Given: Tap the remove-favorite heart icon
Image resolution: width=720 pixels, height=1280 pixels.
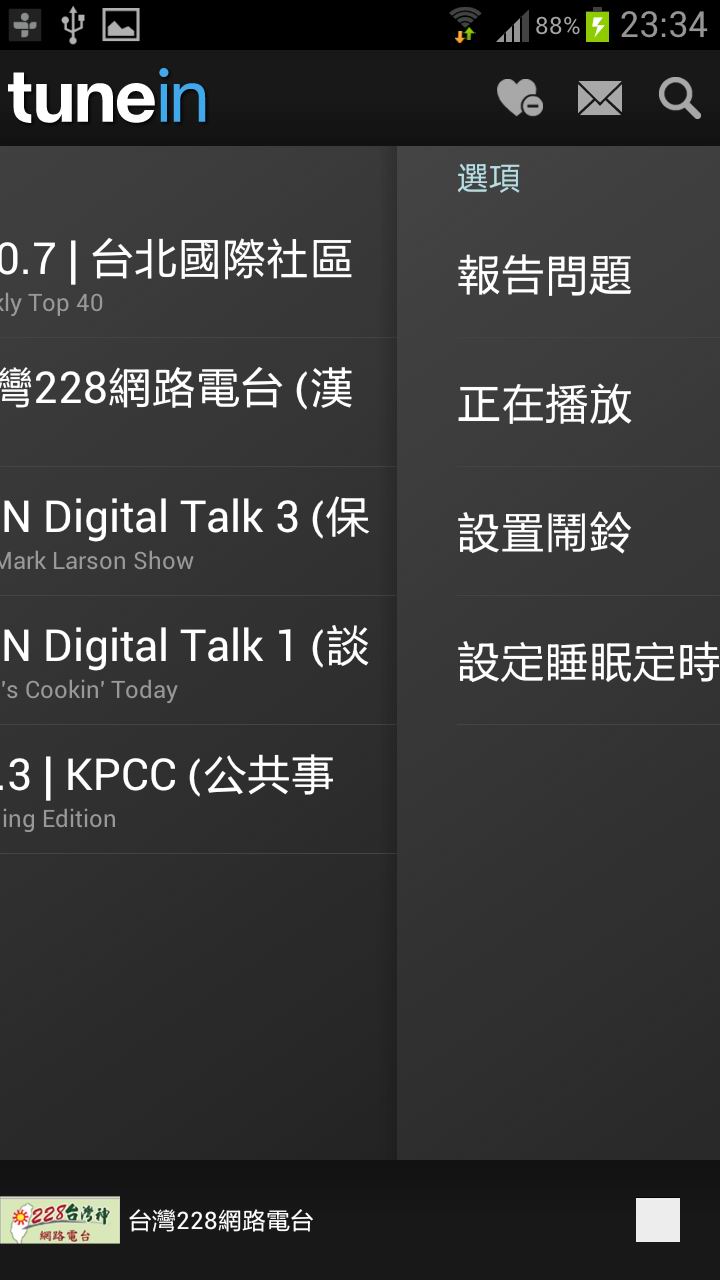Looking at the screenshot, I should click(520, 98).
